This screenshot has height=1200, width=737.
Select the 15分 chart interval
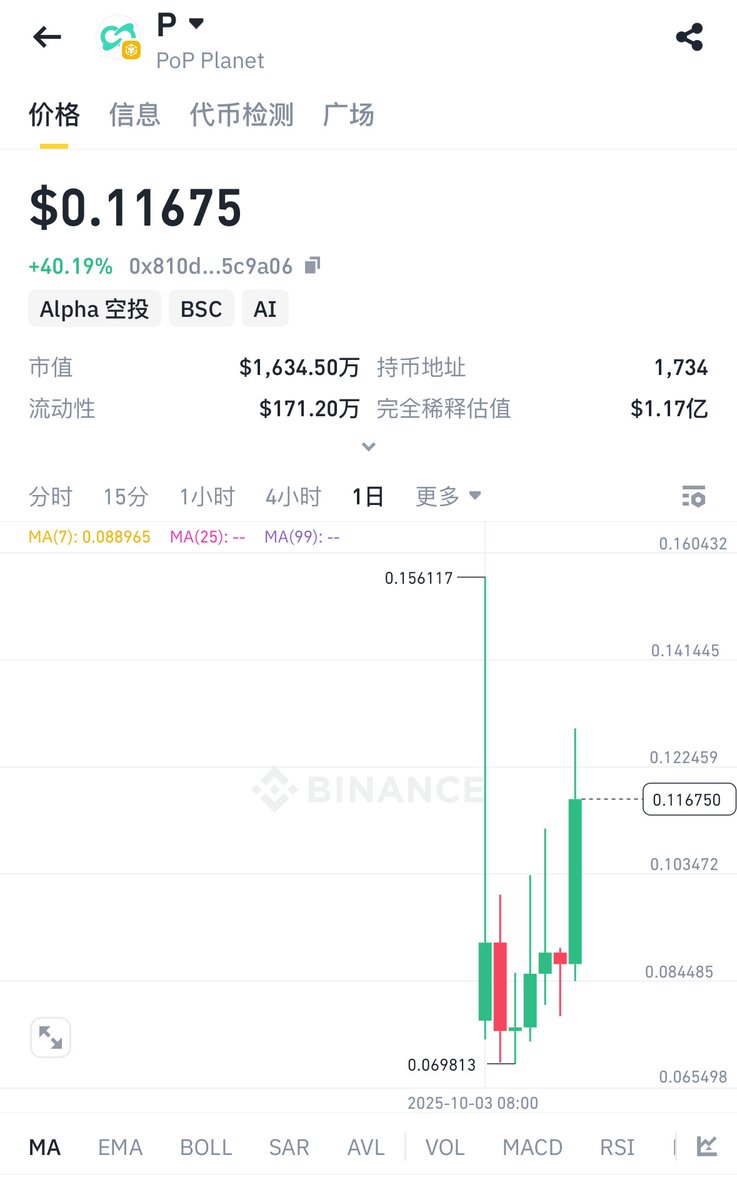tap(126, 496)
